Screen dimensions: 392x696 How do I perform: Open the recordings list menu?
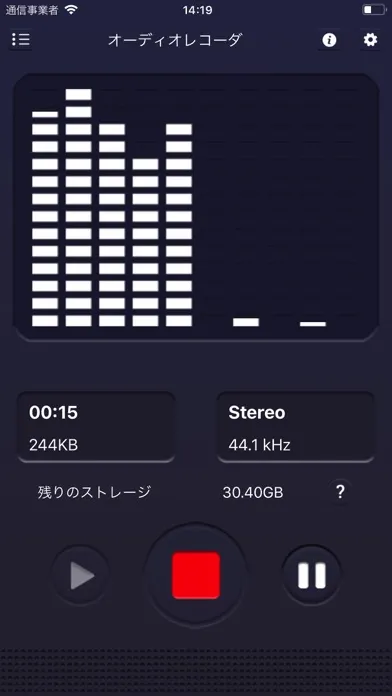click(x=20, y=40)
